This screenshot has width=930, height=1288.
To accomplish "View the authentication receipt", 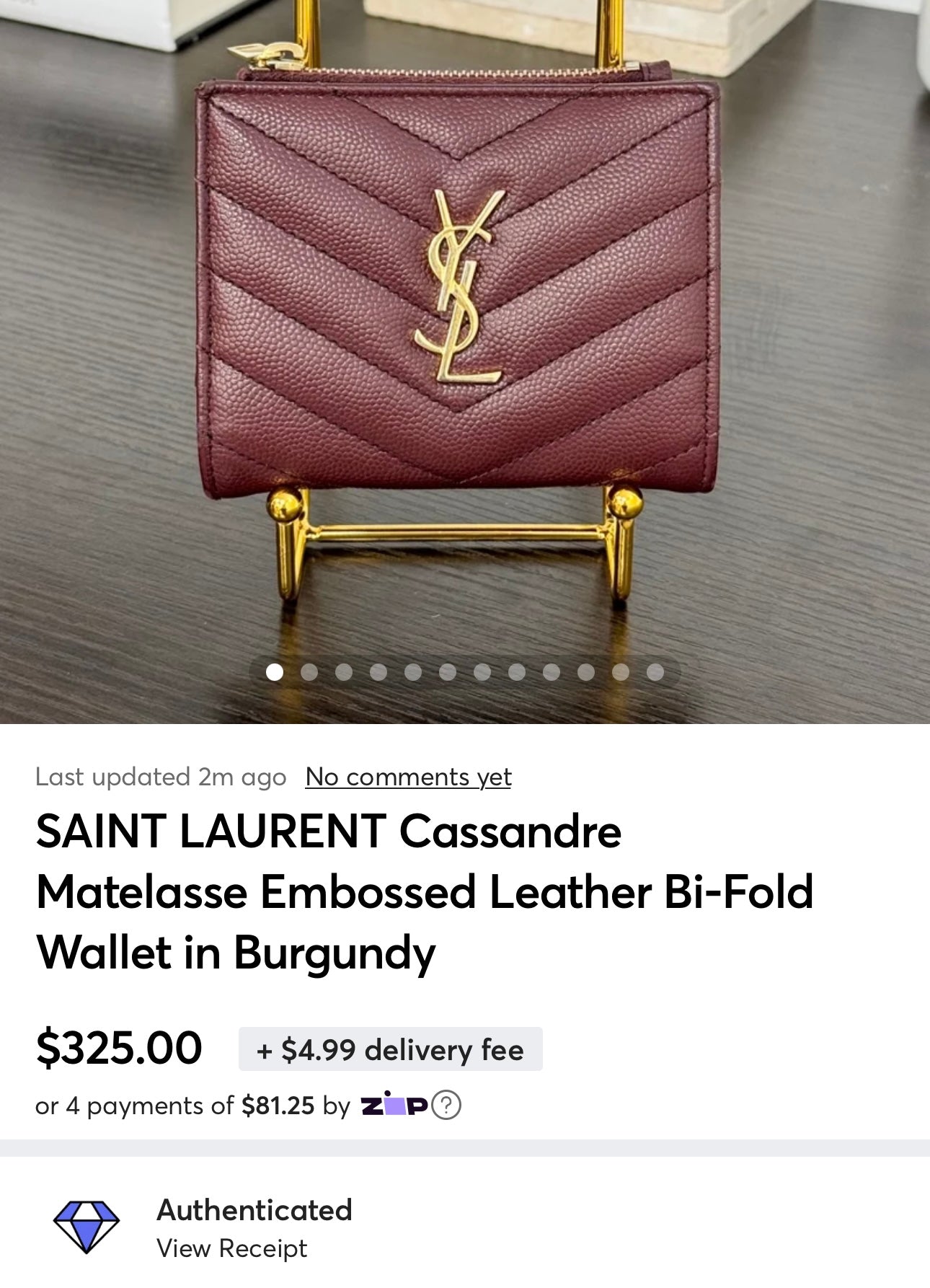I will tap(232, 1248).
